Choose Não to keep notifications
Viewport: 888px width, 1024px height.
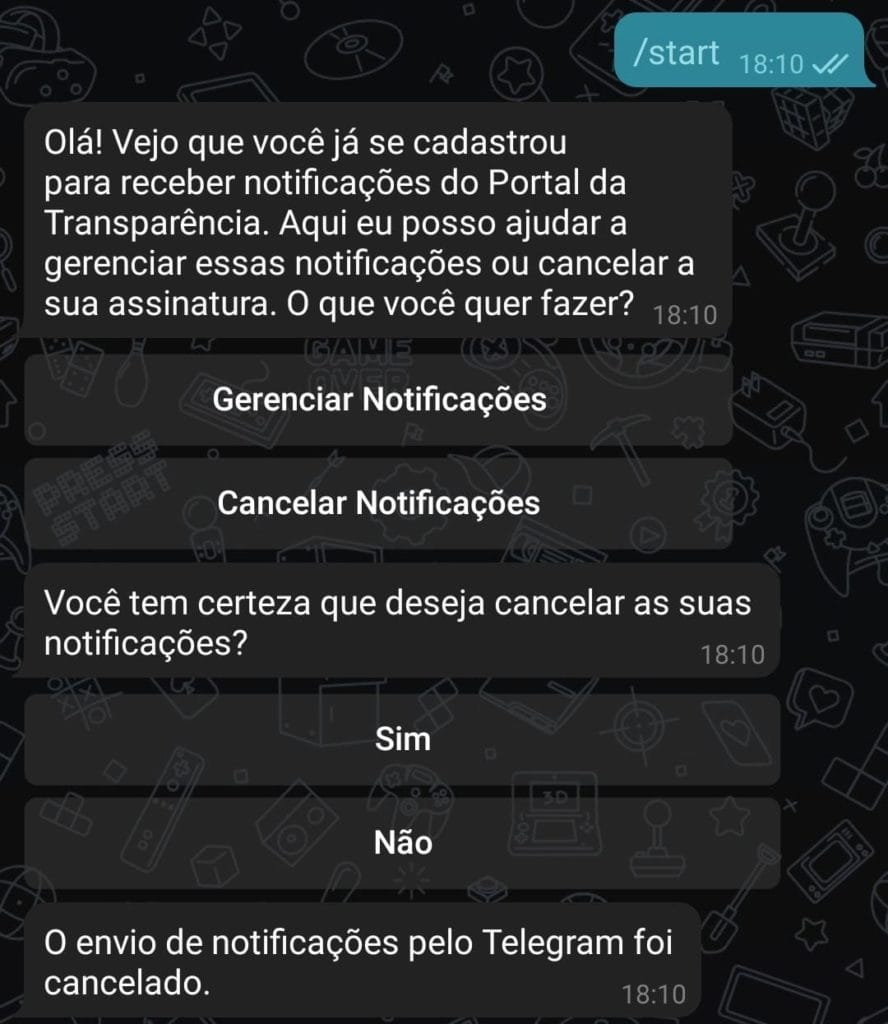click(x=402, y=843)
